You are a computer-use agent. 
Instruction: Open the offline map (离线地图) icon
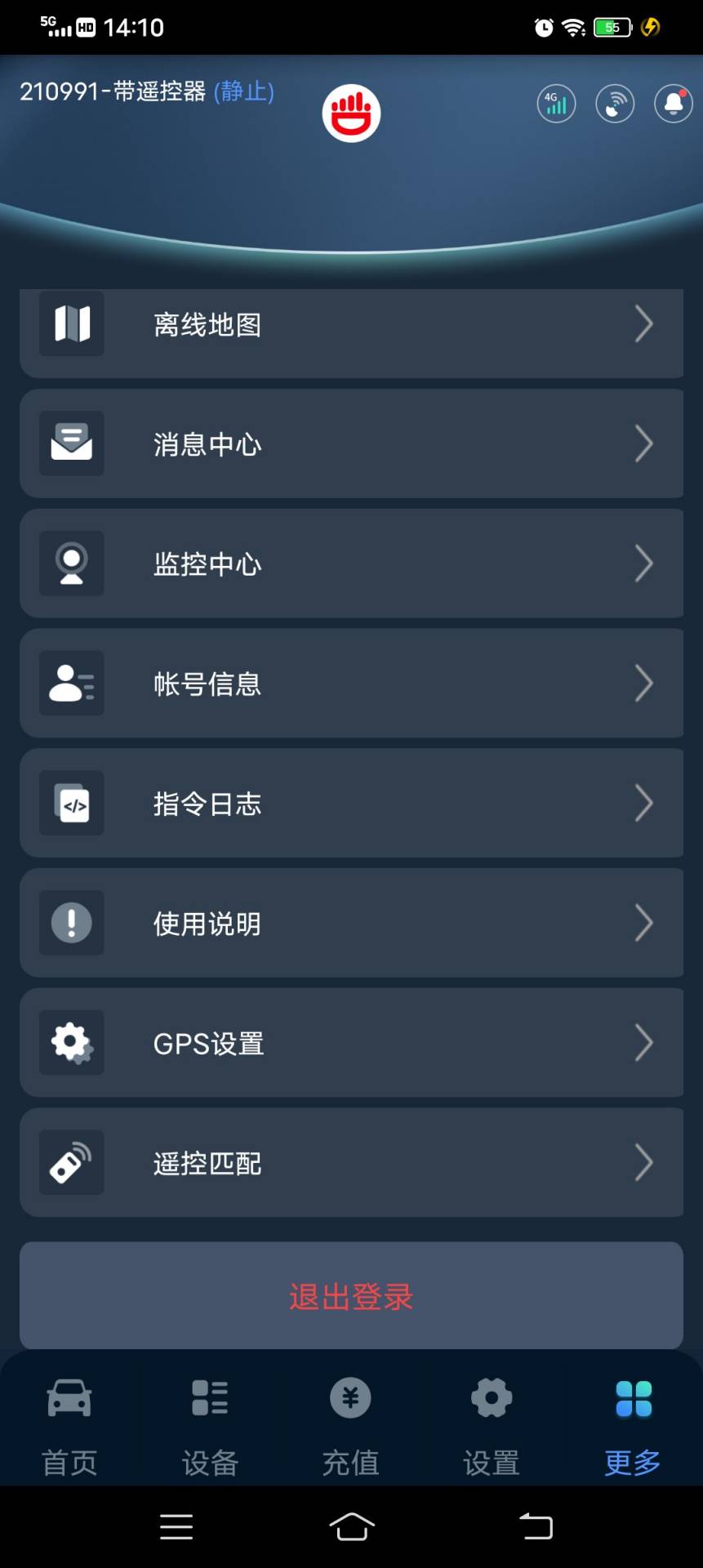pyautogui.click(x=72, y=324)
